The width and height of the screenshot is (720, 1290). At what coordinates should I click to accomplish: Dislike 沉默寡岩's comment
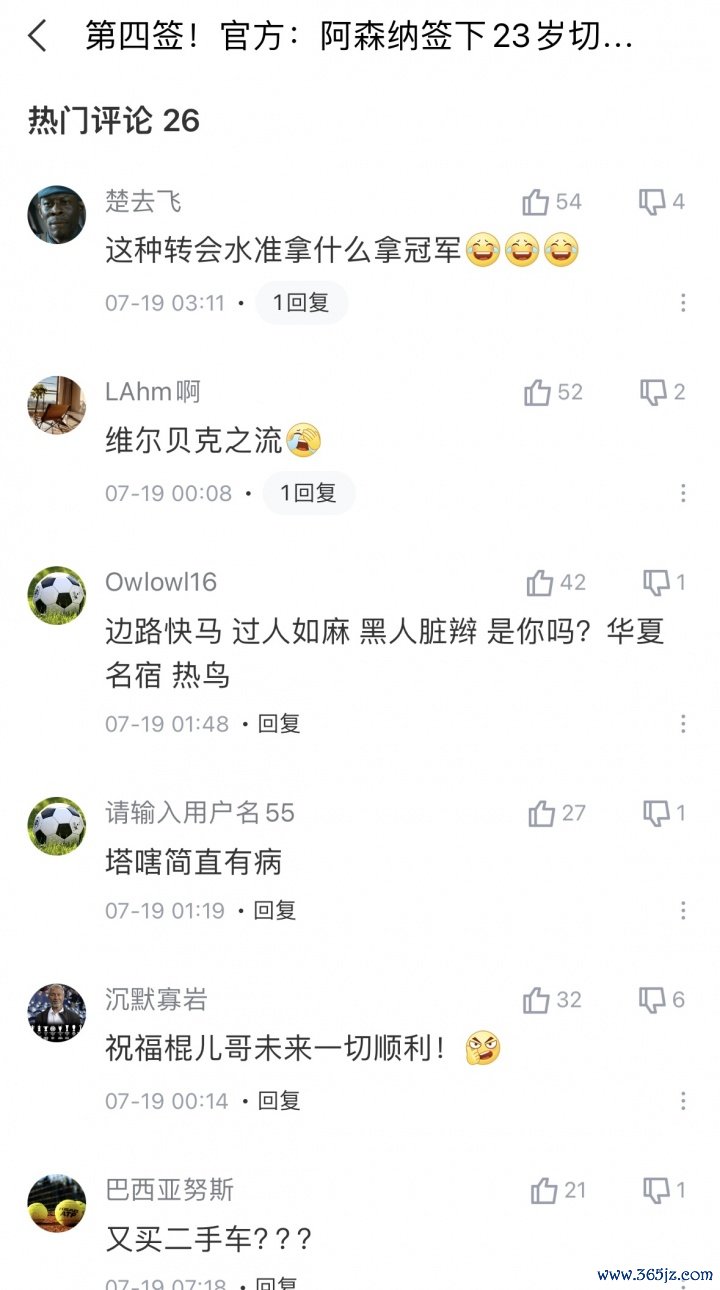[652, 1000]
